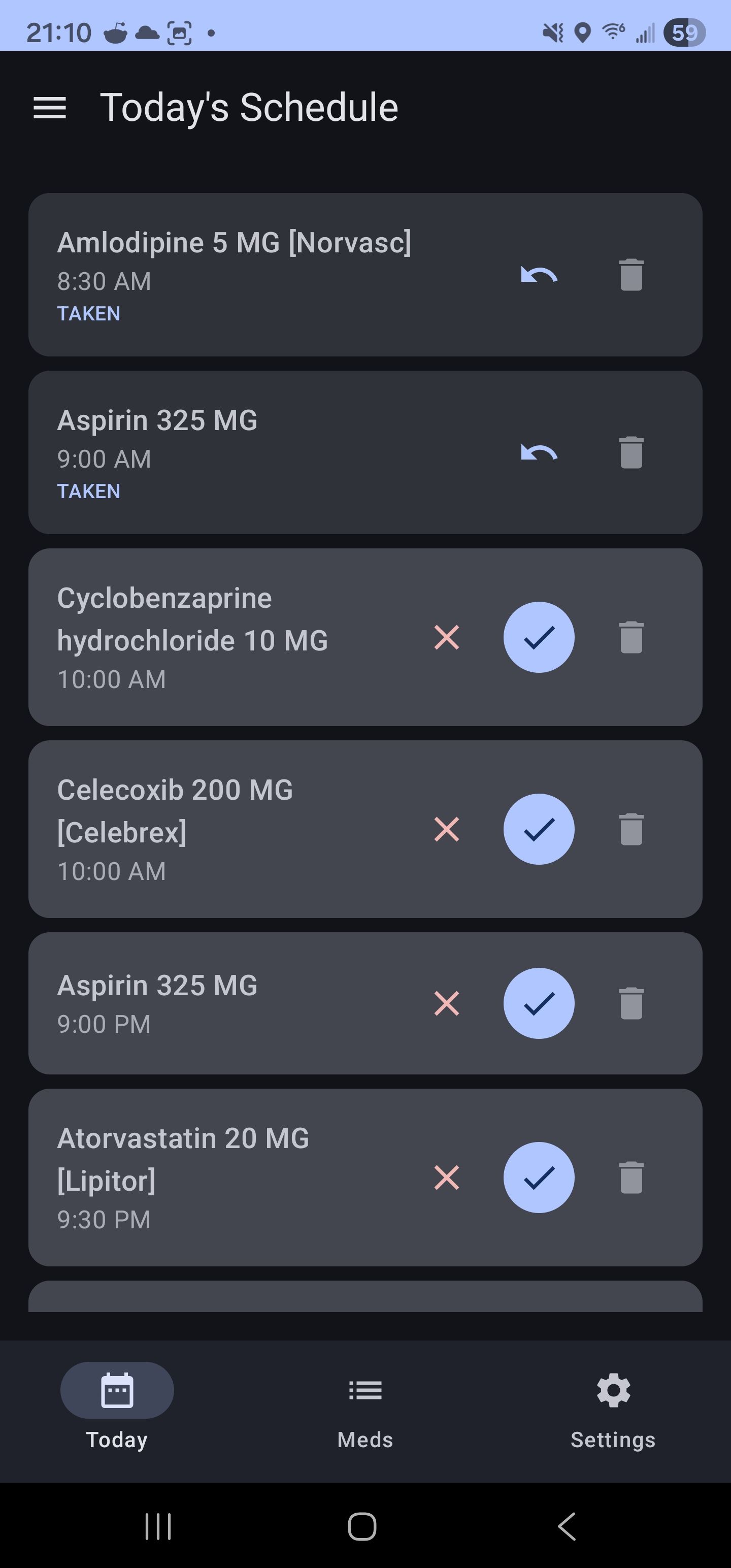Remove the Celecoxib 10:00 AM entry

631,829
